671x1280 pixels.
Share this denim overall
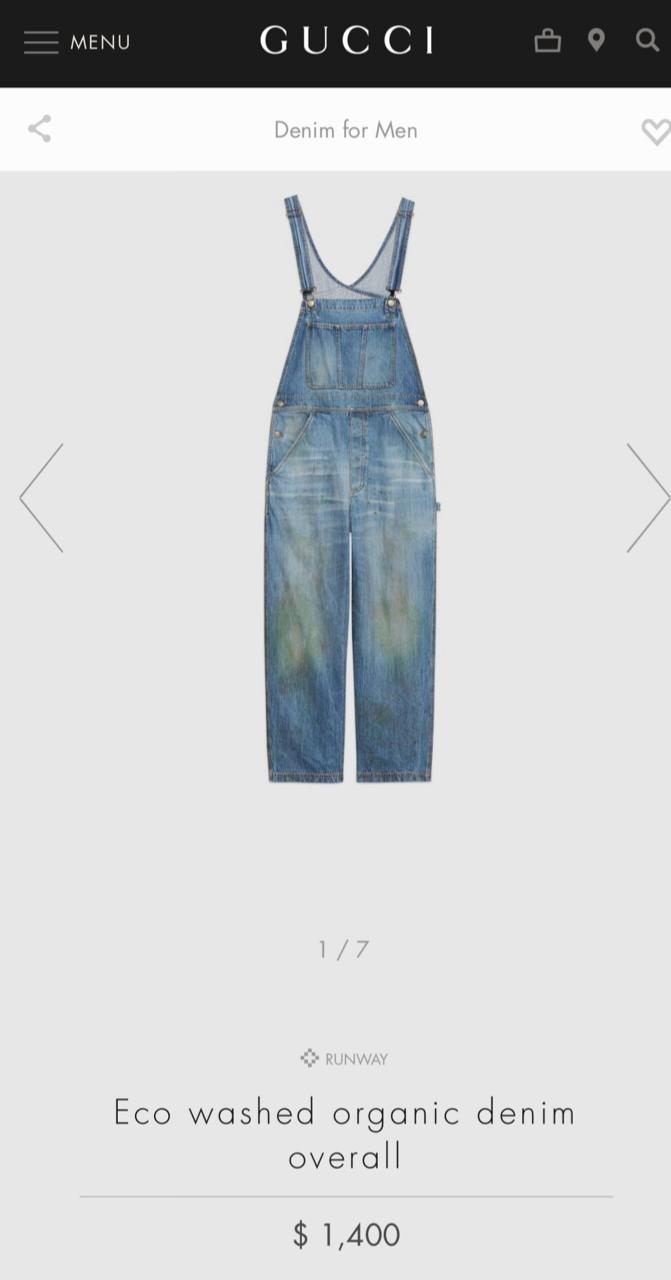39,129
